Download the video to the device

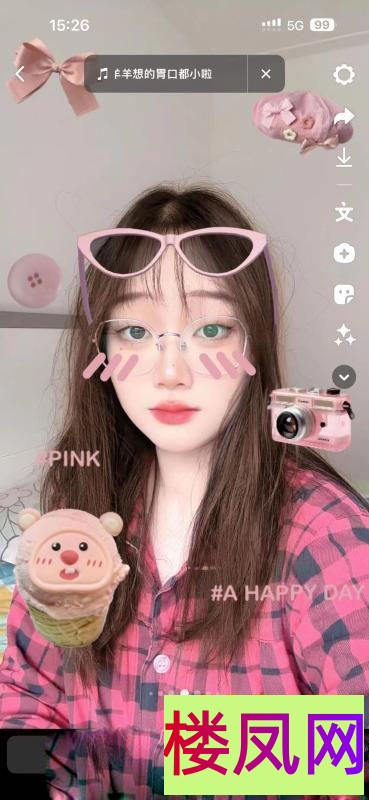(344, 157)
